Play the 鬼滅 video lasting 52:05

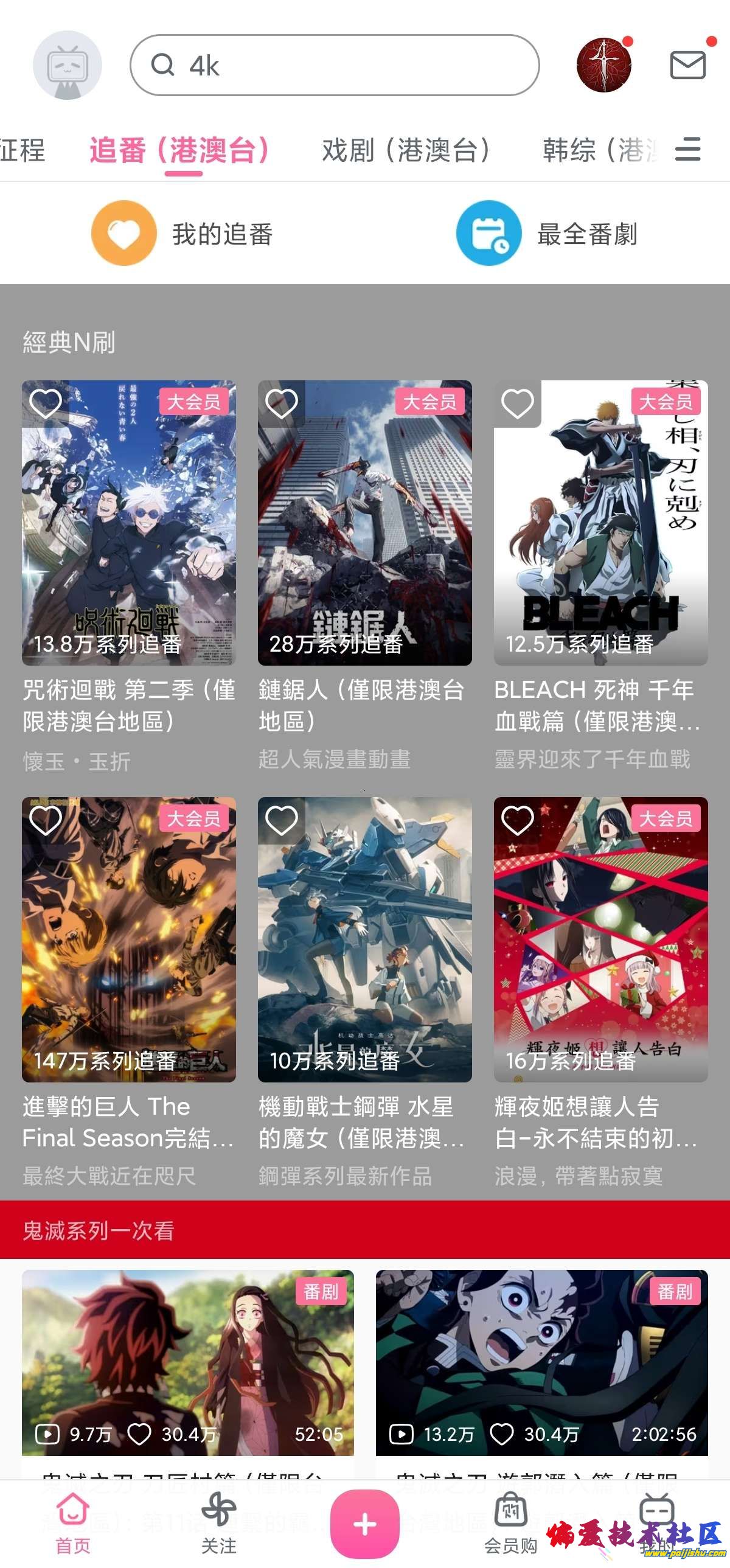click(187, 1362)
